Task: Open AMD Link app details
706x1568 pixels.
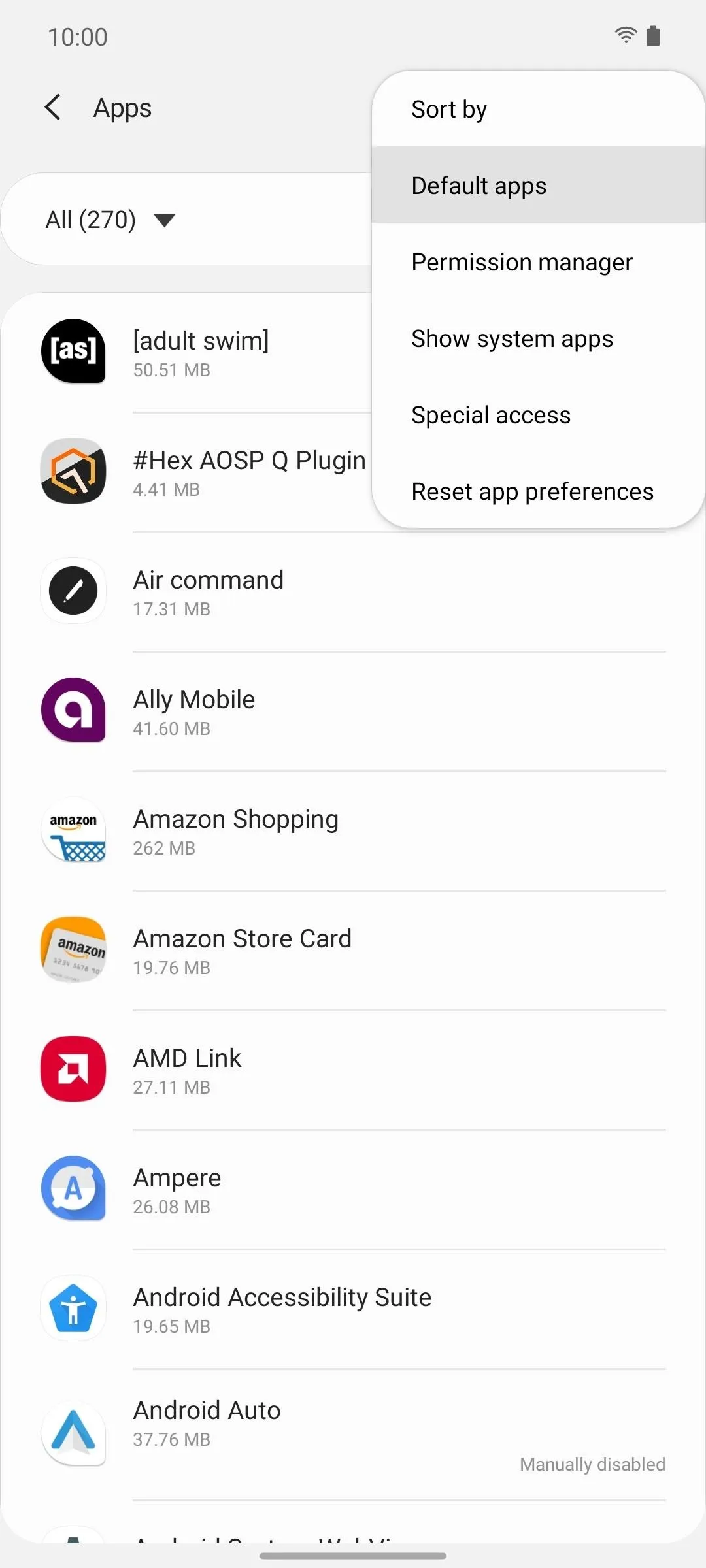Action: coord(353,1070)
